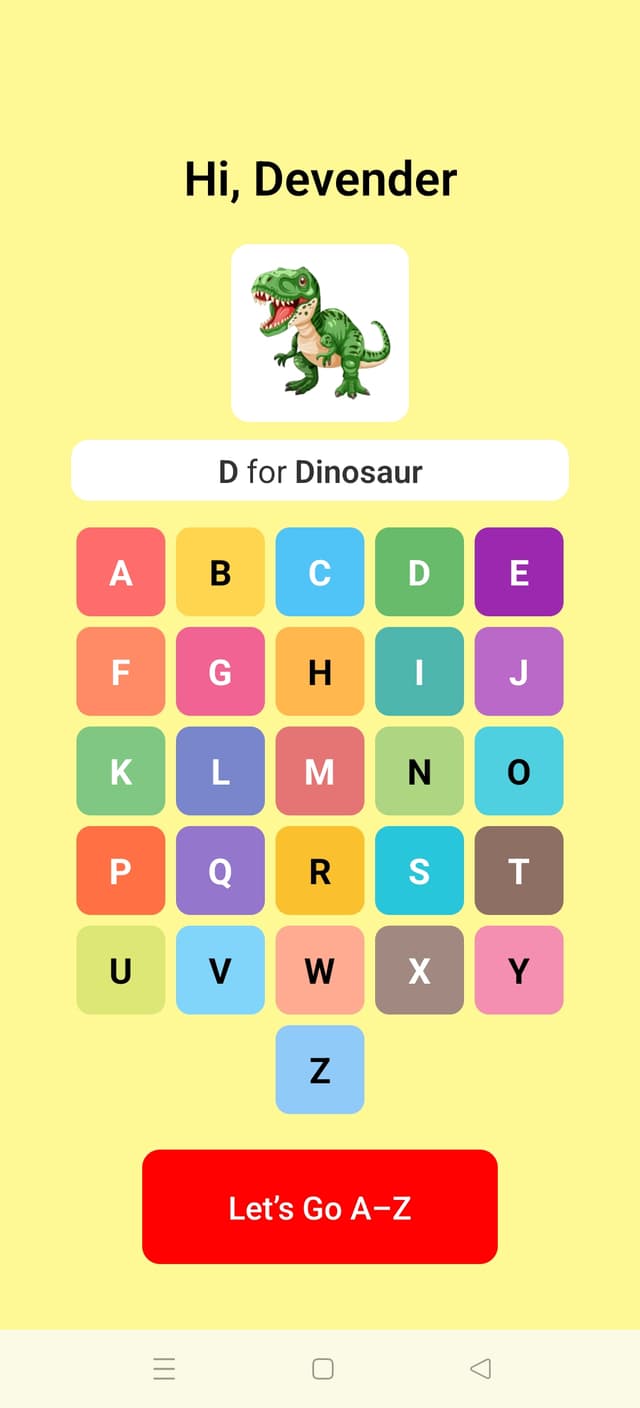The height and width of the screenshot is (1408, 640).
Task: Select the letter Q tile
Action: (x=220, y=871)
